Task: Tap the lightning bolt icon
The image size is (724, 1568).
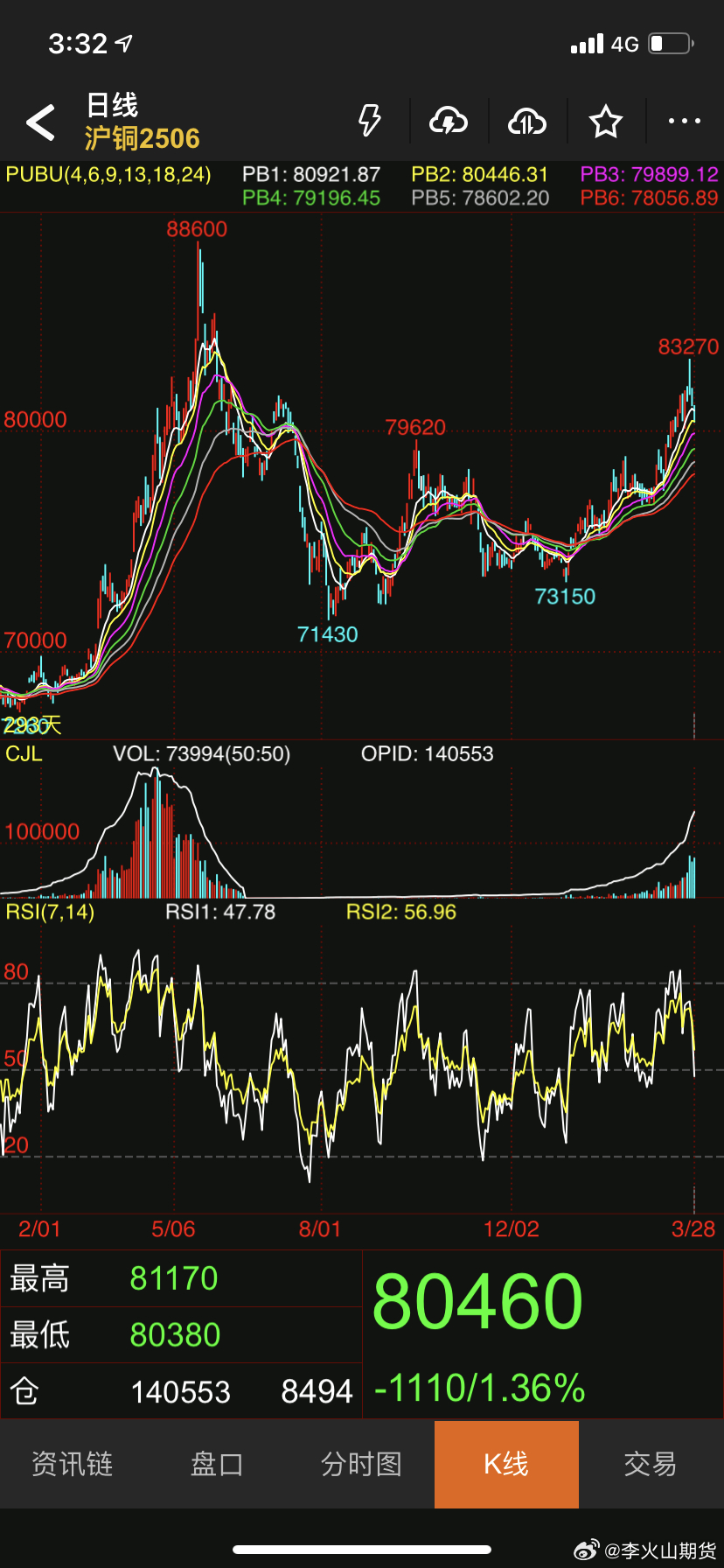Action: coord(370,121)
